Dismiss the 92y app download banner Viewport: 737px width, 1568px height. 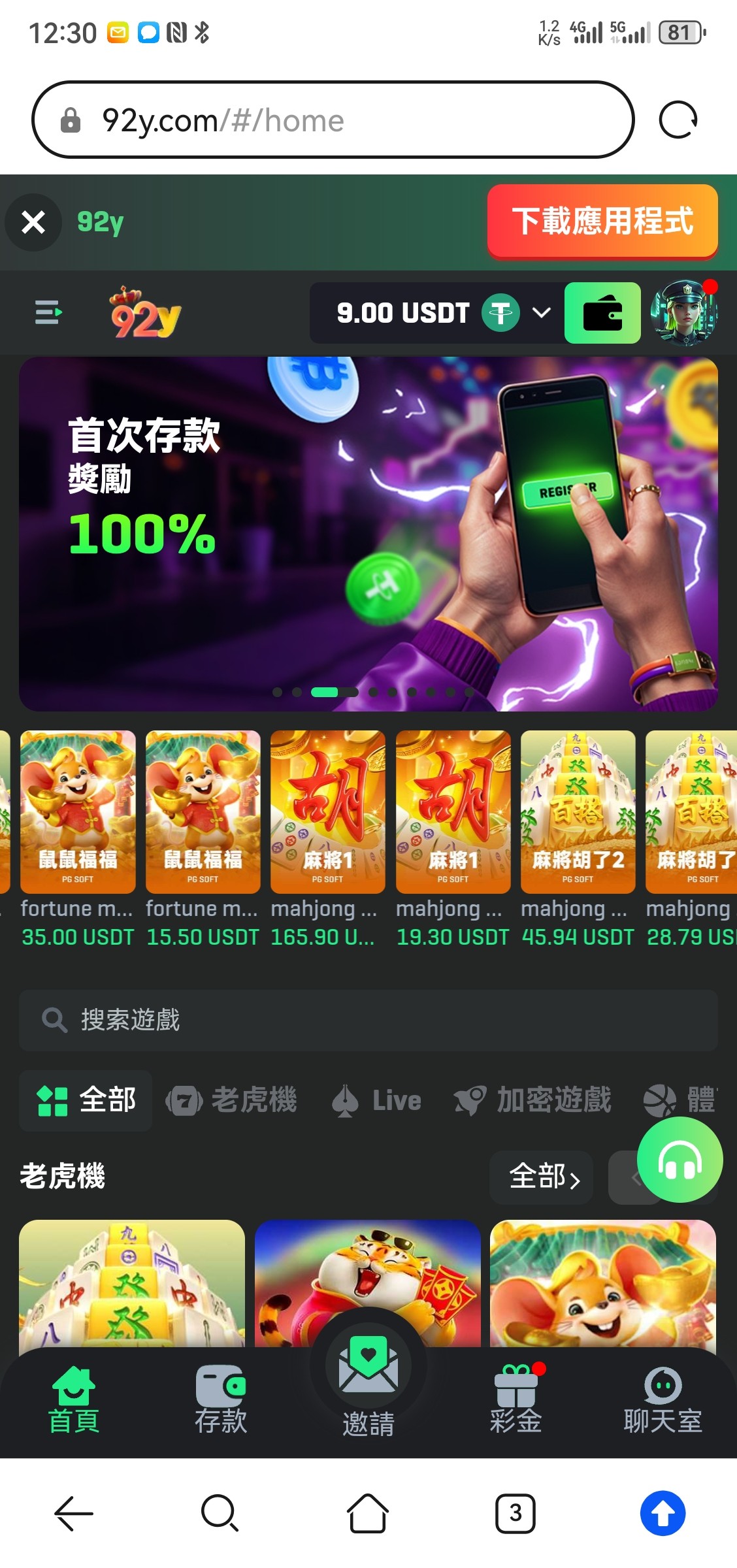click(x=33, y=222)
